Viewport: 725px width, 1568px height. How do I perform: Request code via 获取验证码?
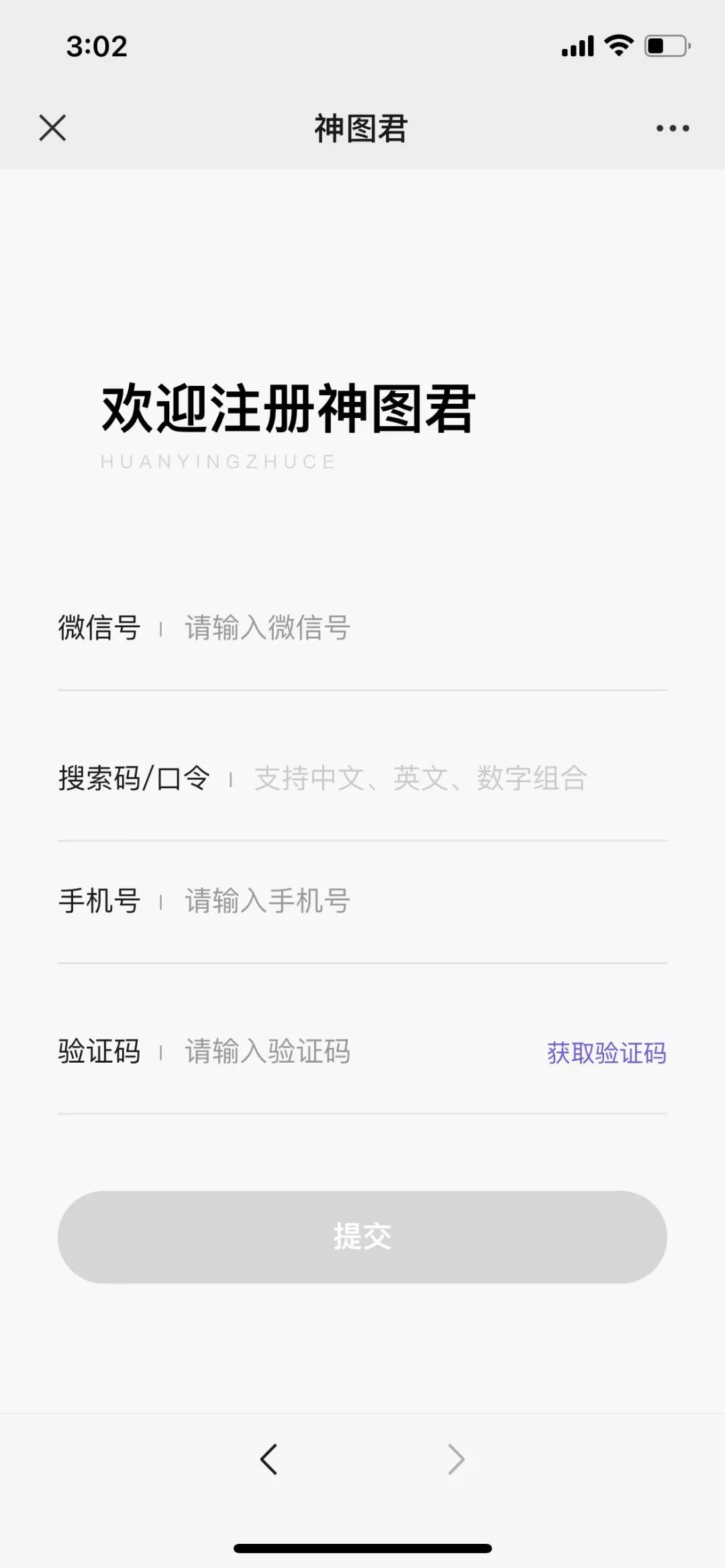607,1053
